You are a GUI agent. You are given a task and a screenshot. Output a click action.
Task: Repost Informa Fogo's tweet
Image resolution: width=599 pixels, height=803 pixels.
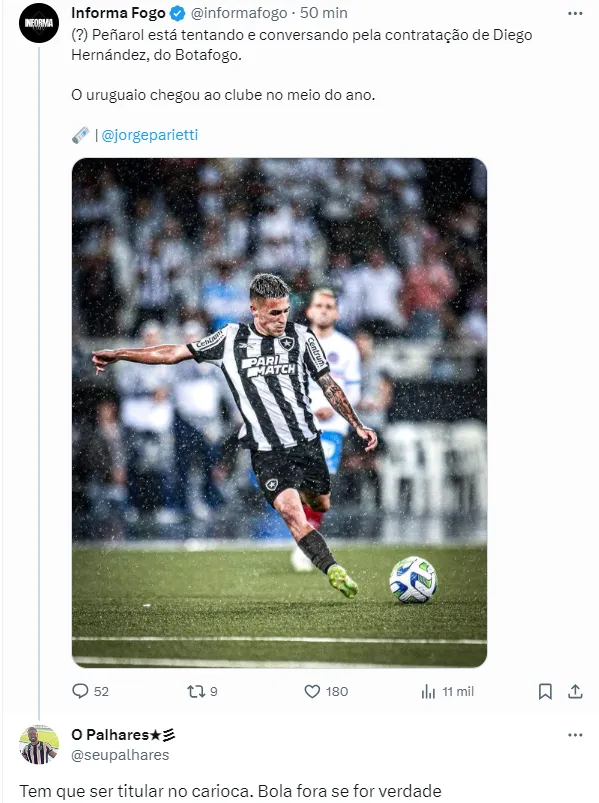[202, 691]
